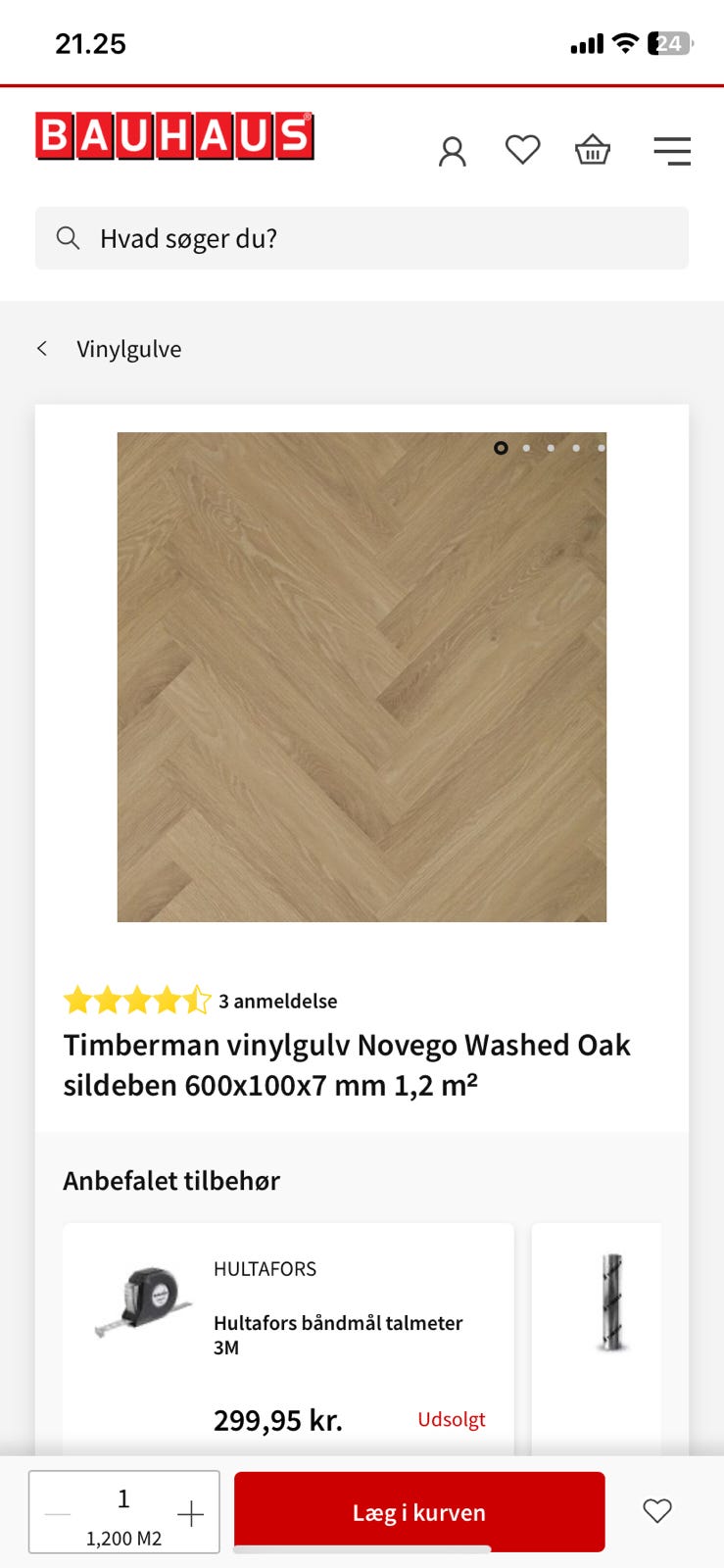Click the fifth rating star
Viewport: 724px width, 1568px height.
(x=195, y=1001)
